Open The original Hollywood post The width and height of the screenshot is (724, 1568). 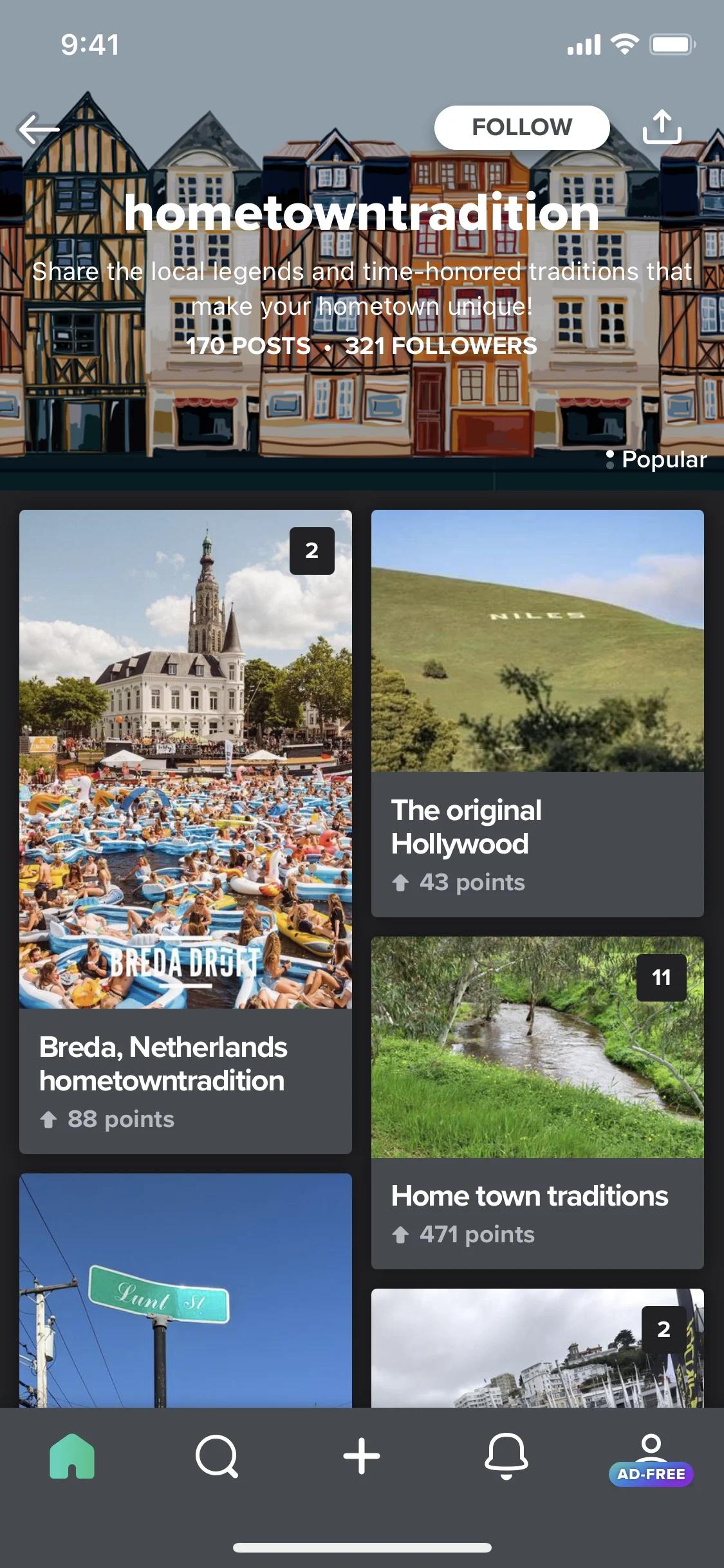[x=537, y=713]
